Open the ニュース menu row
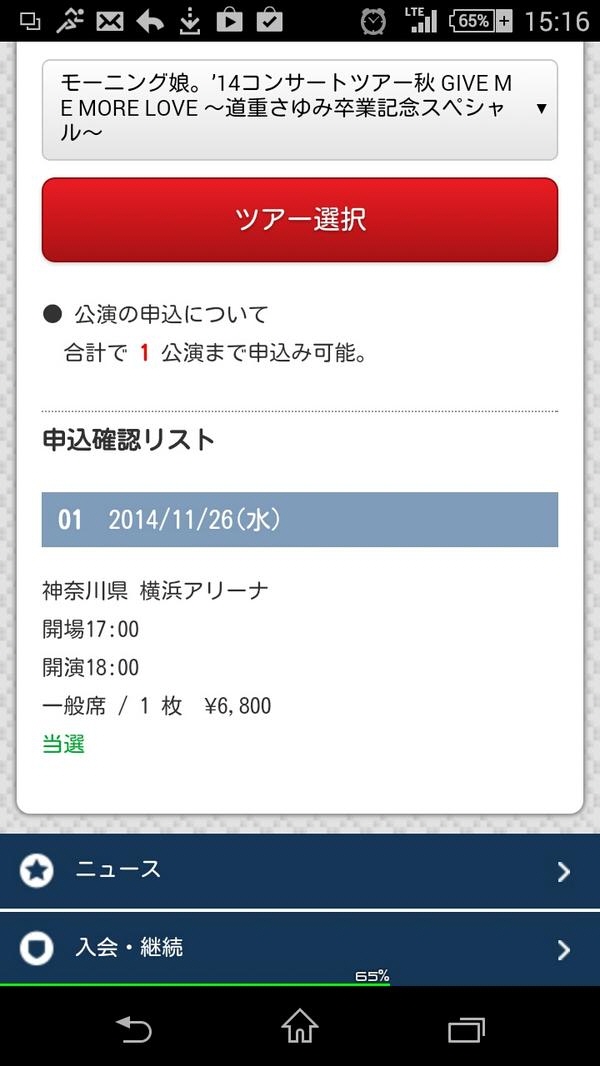Image resolution: width=600 pixels, height=1066 pixels. click(299, 870)
